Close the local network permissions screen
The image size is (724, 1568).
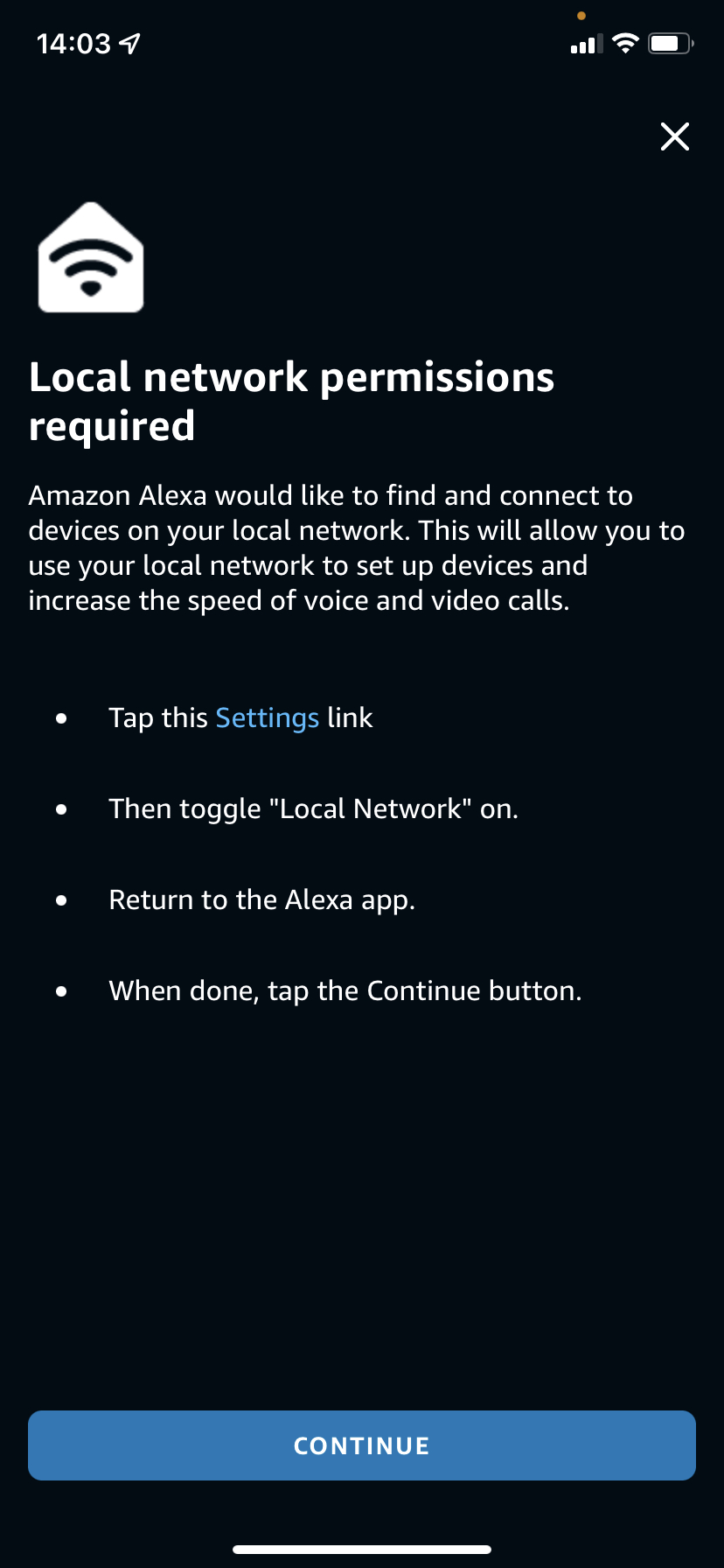[x=674, y=136]
